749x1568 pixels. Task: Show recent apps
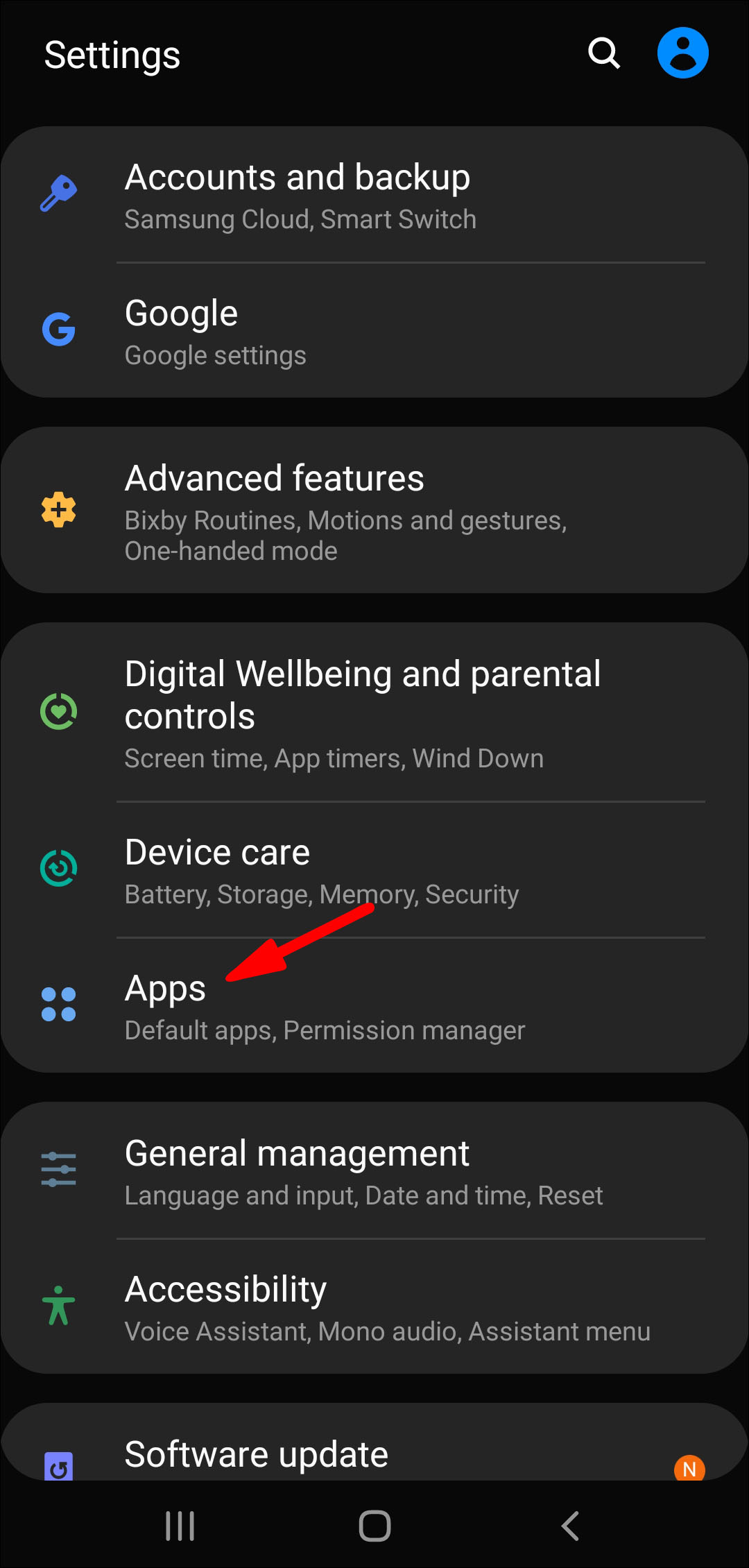click(180, 1526)
